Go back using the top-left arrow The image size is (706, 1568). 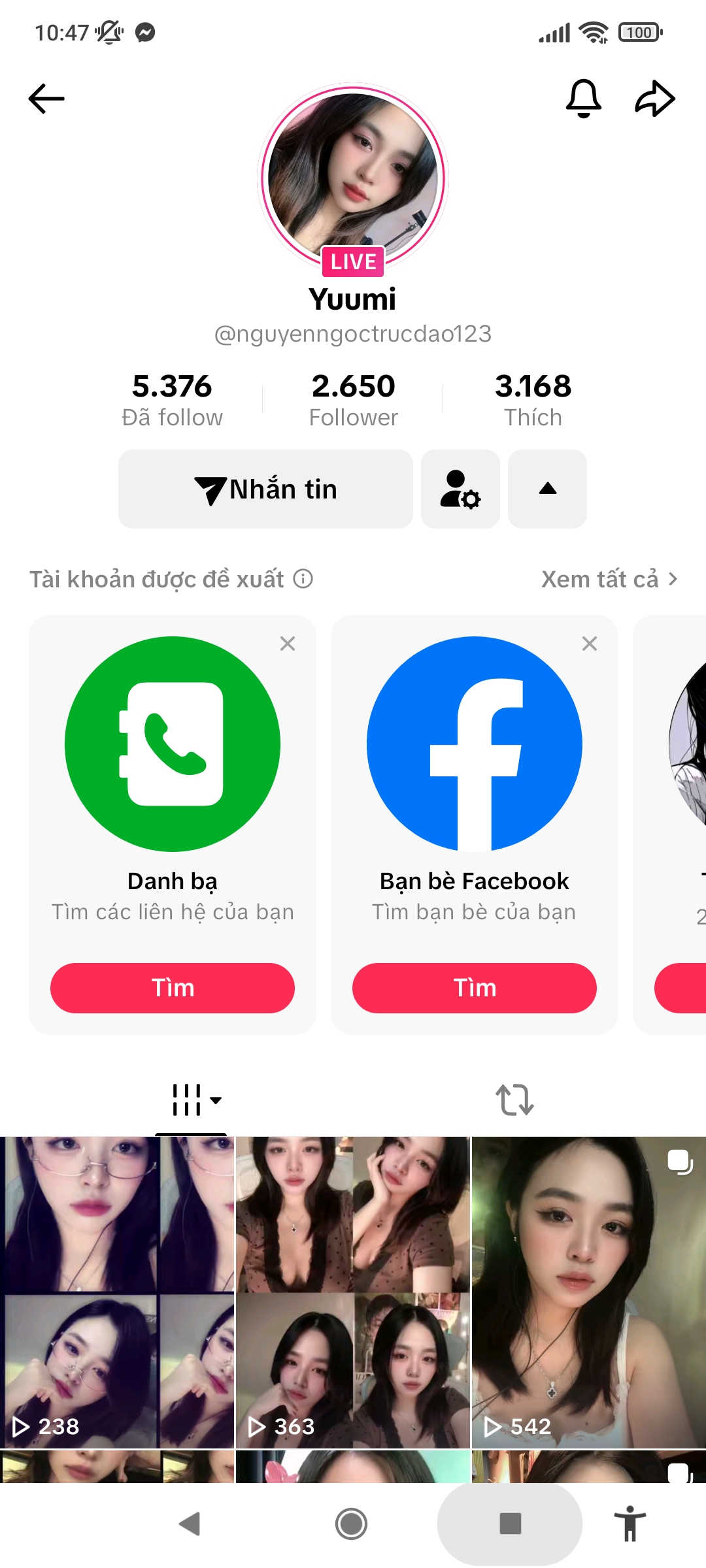46,99
